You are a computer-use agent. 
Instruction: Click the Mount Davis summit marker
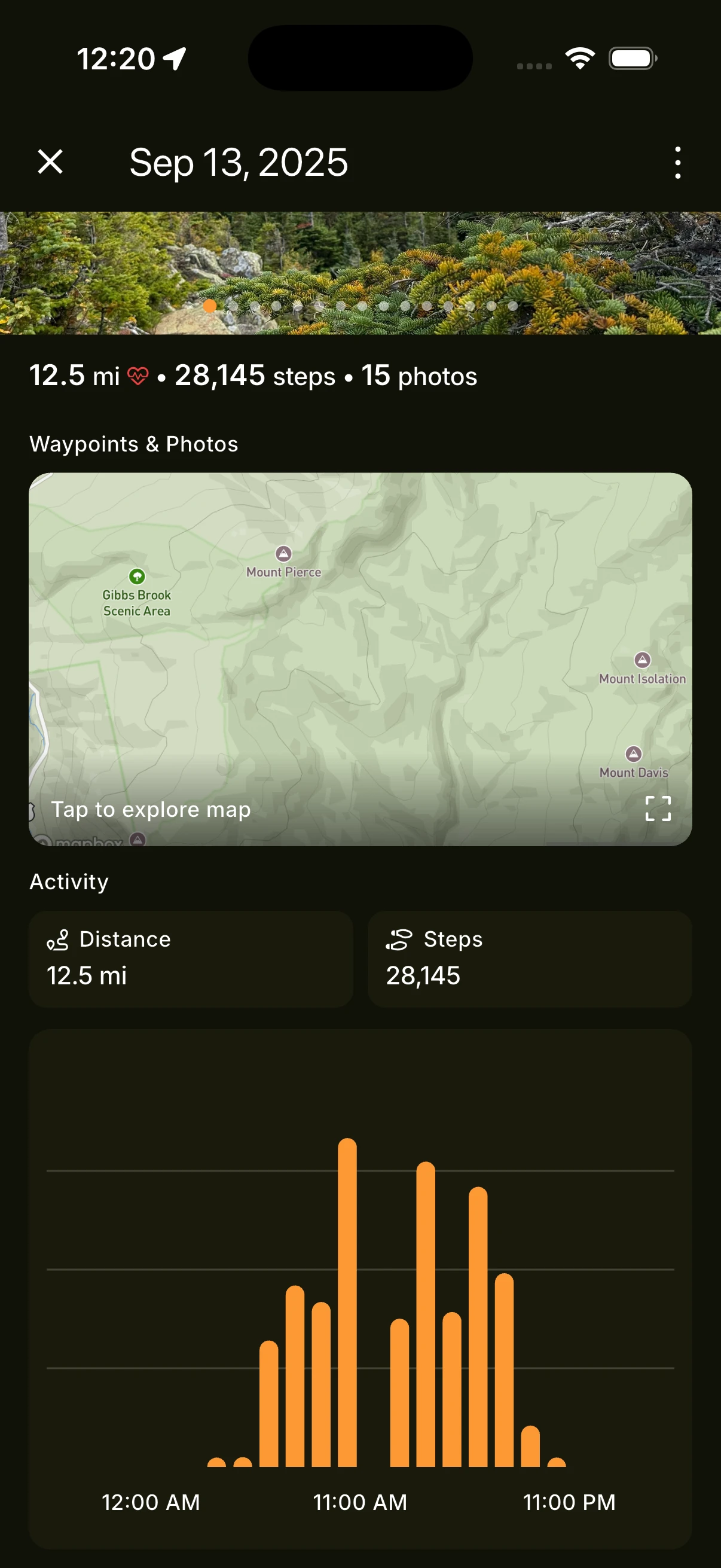pos(633,754)
